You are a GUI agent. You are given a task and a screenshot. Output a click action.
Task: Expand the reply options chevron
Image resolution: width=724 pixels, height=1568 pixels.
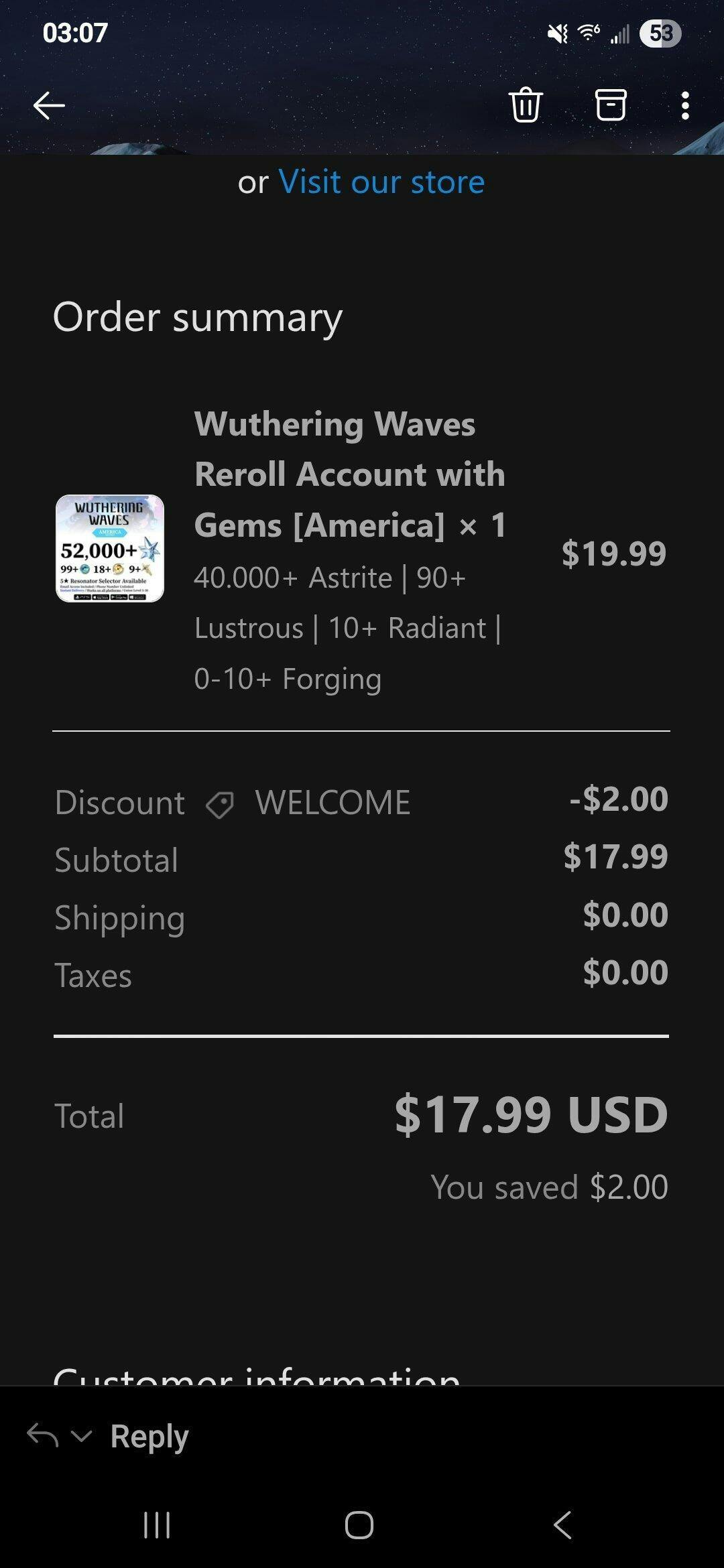pyautogui.click(x=81, y=1436)
